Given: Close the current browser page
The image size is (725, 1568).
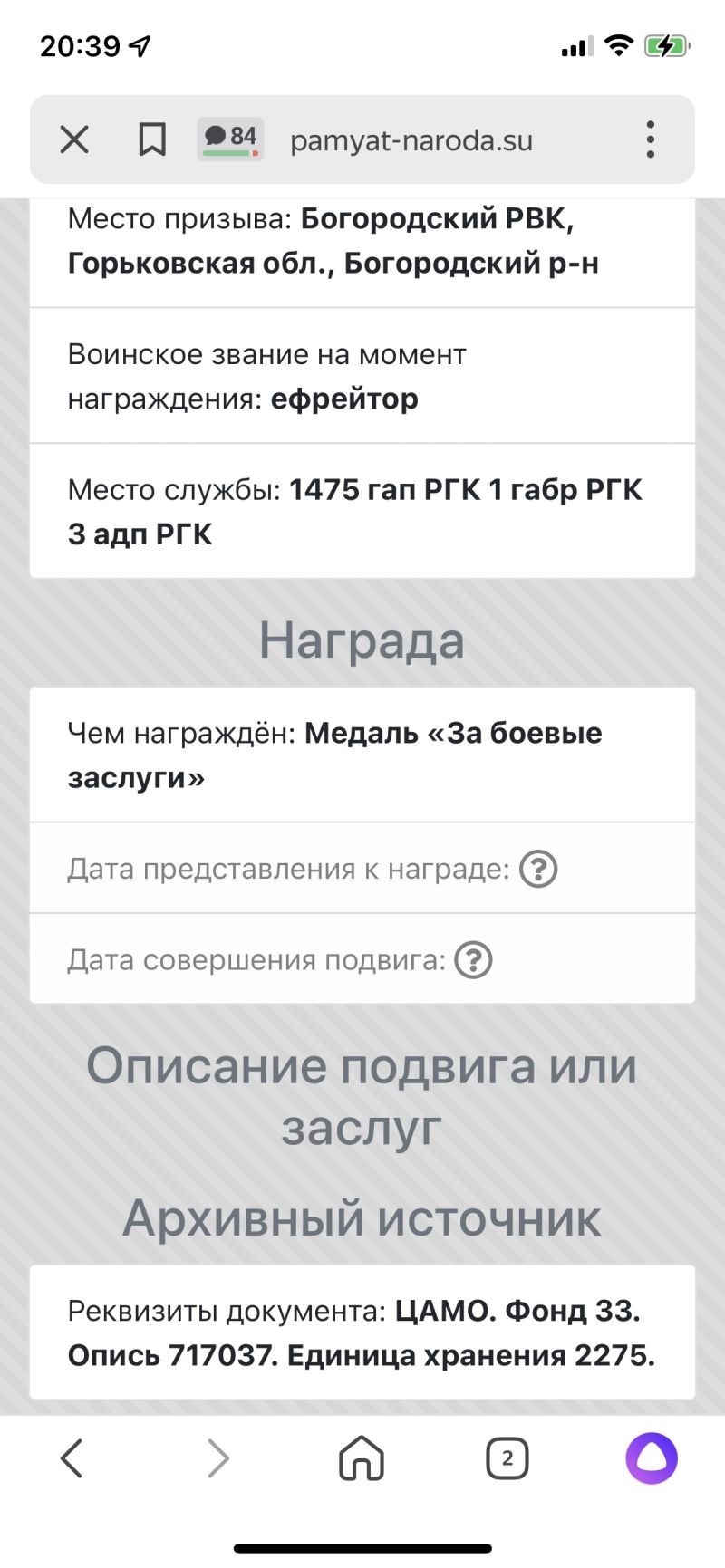Looking at the screenshot, I should point(74,140).
